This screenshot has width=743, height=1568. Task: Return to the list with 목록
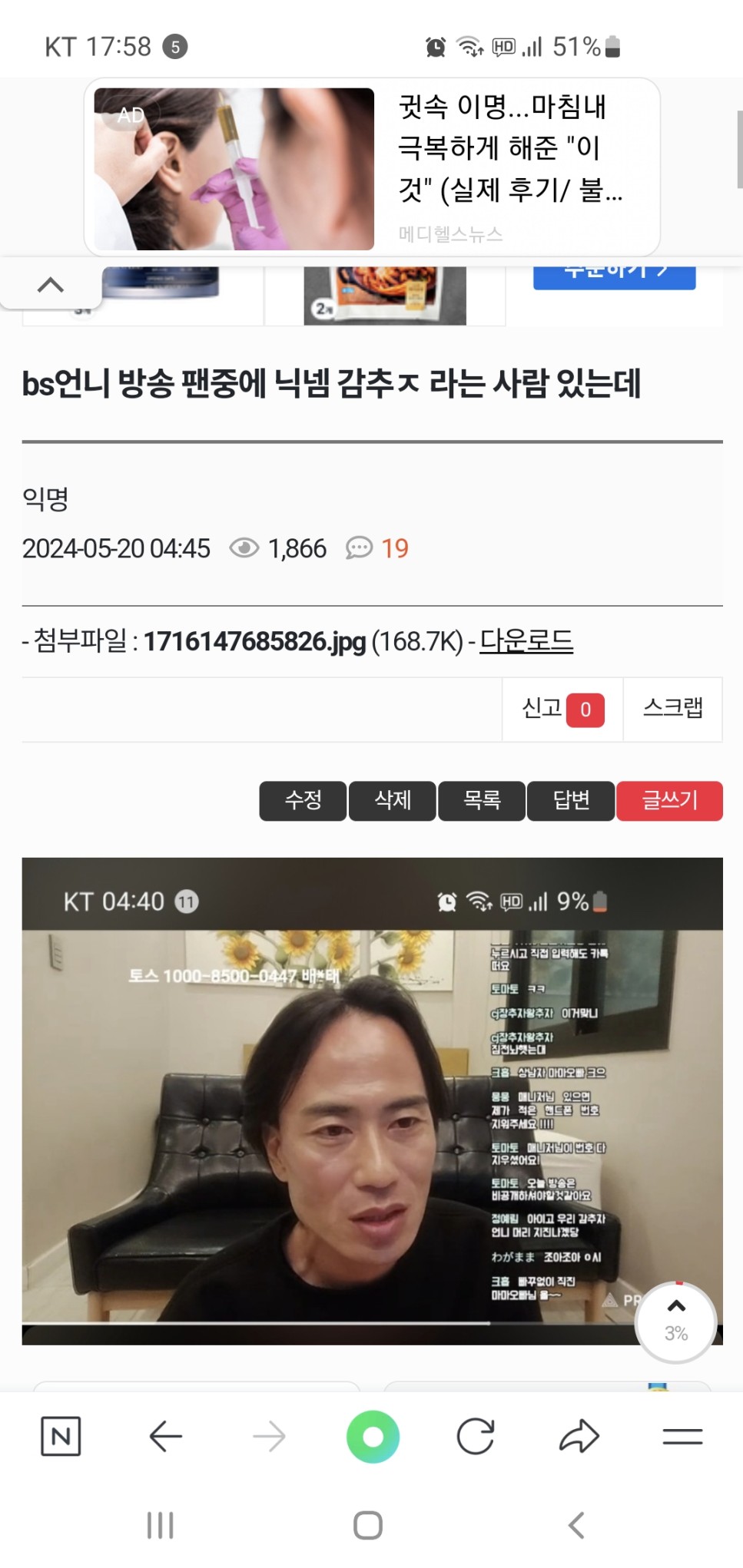482,801
